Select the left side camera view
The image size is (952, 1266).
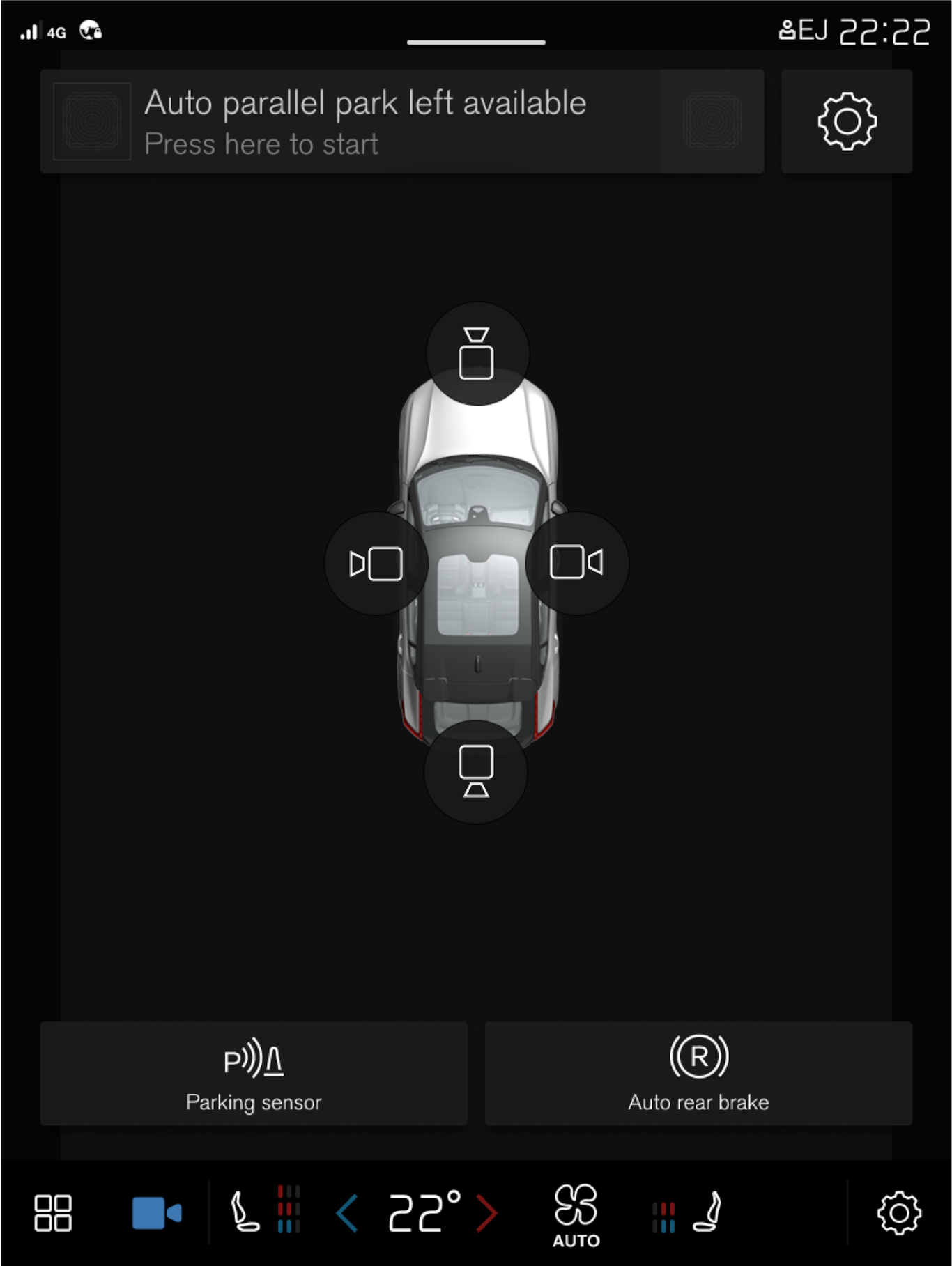(376, 564)
